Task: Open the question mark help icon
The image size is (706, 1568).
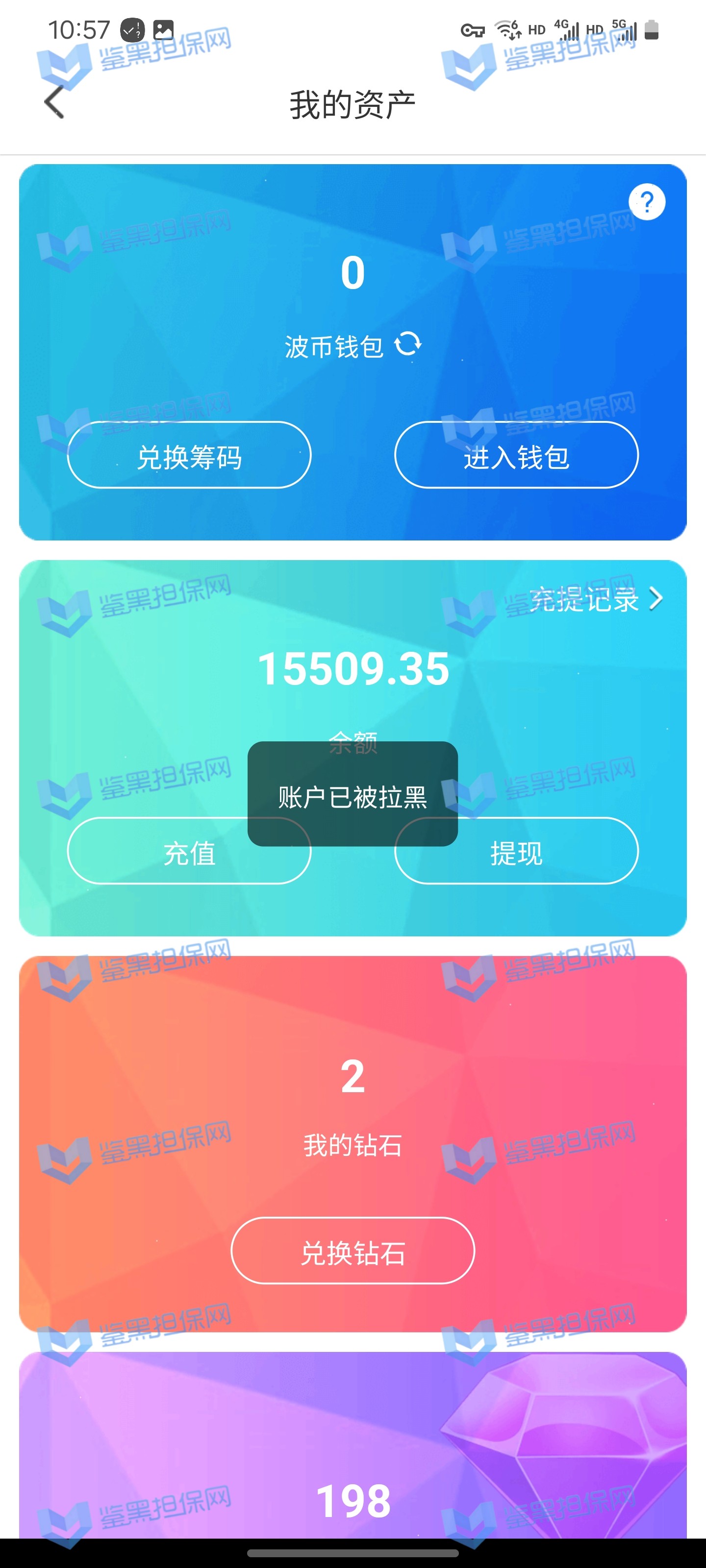Action: [647, 202]
